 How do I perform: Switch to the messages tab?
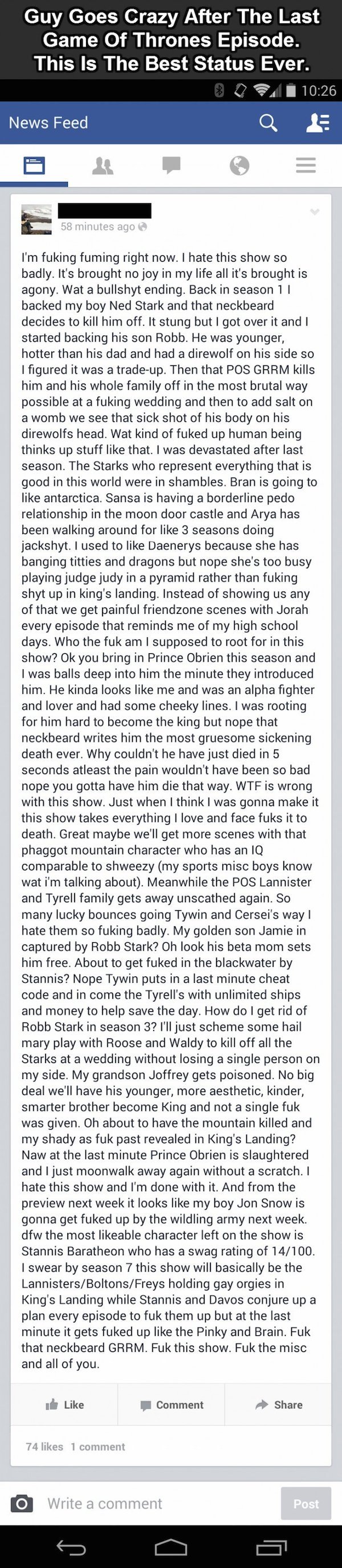[x=171, y=165]
